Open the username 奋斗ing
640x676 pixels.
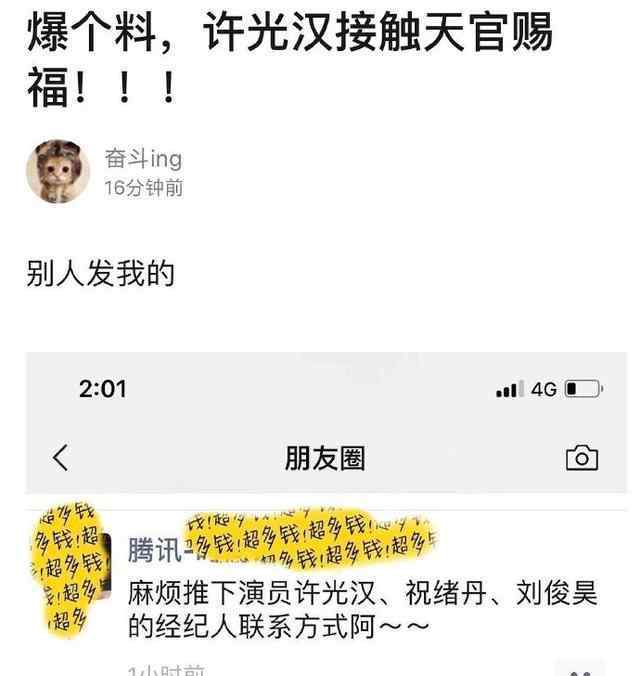coord(143,159)
